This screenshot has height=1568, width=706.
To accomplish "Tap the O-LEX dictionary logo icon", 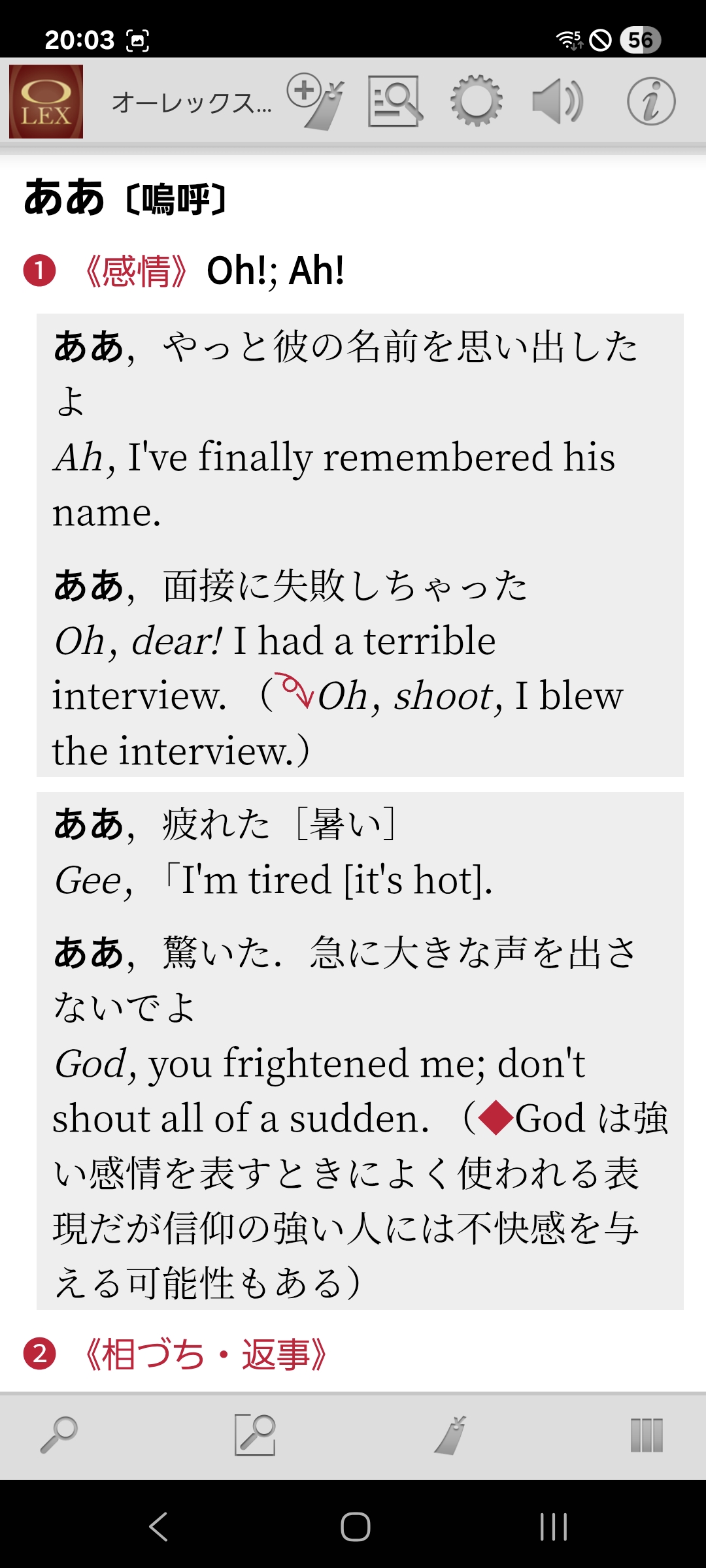I will point(46,101).
